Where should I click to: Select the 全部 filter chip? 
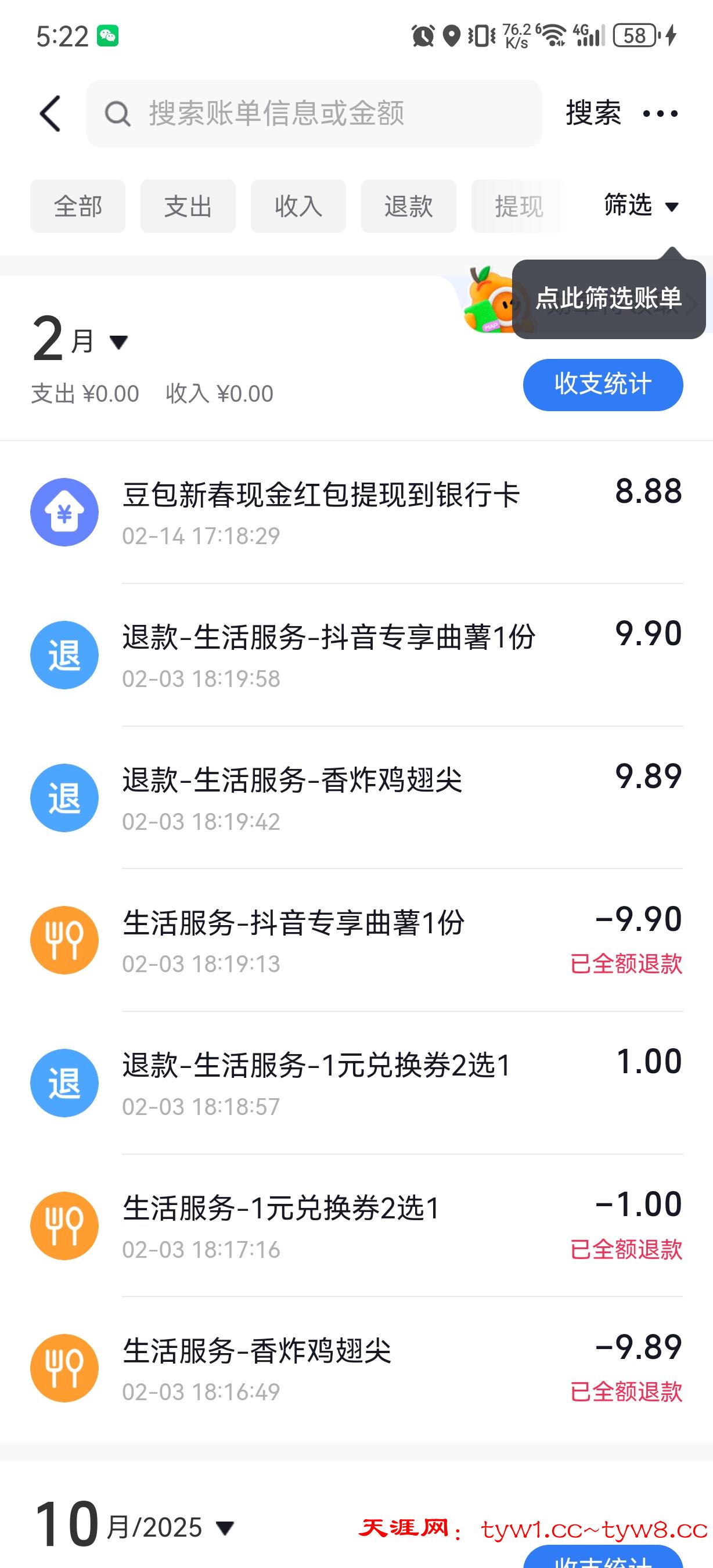(x=78, y=206)
